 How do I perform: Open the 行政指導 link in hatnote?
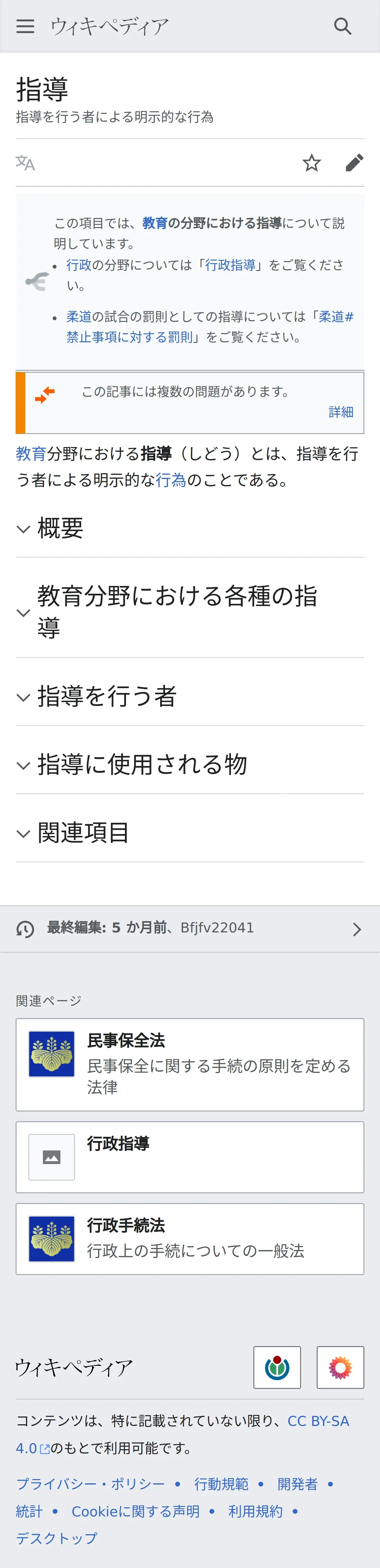230,265
